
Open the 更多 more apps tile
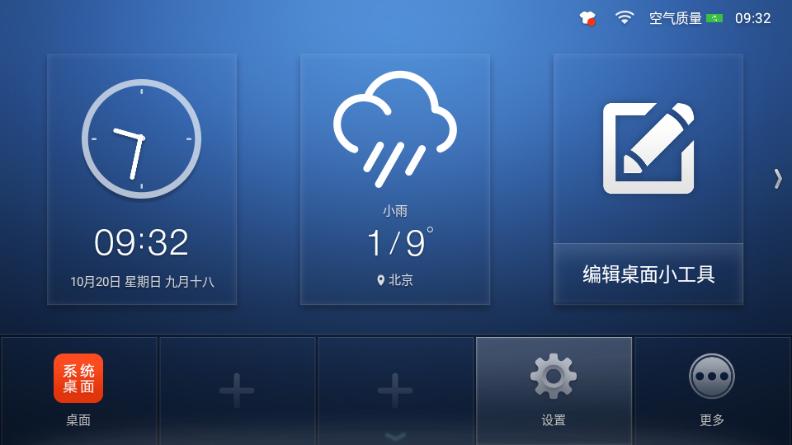coord(712,390)
